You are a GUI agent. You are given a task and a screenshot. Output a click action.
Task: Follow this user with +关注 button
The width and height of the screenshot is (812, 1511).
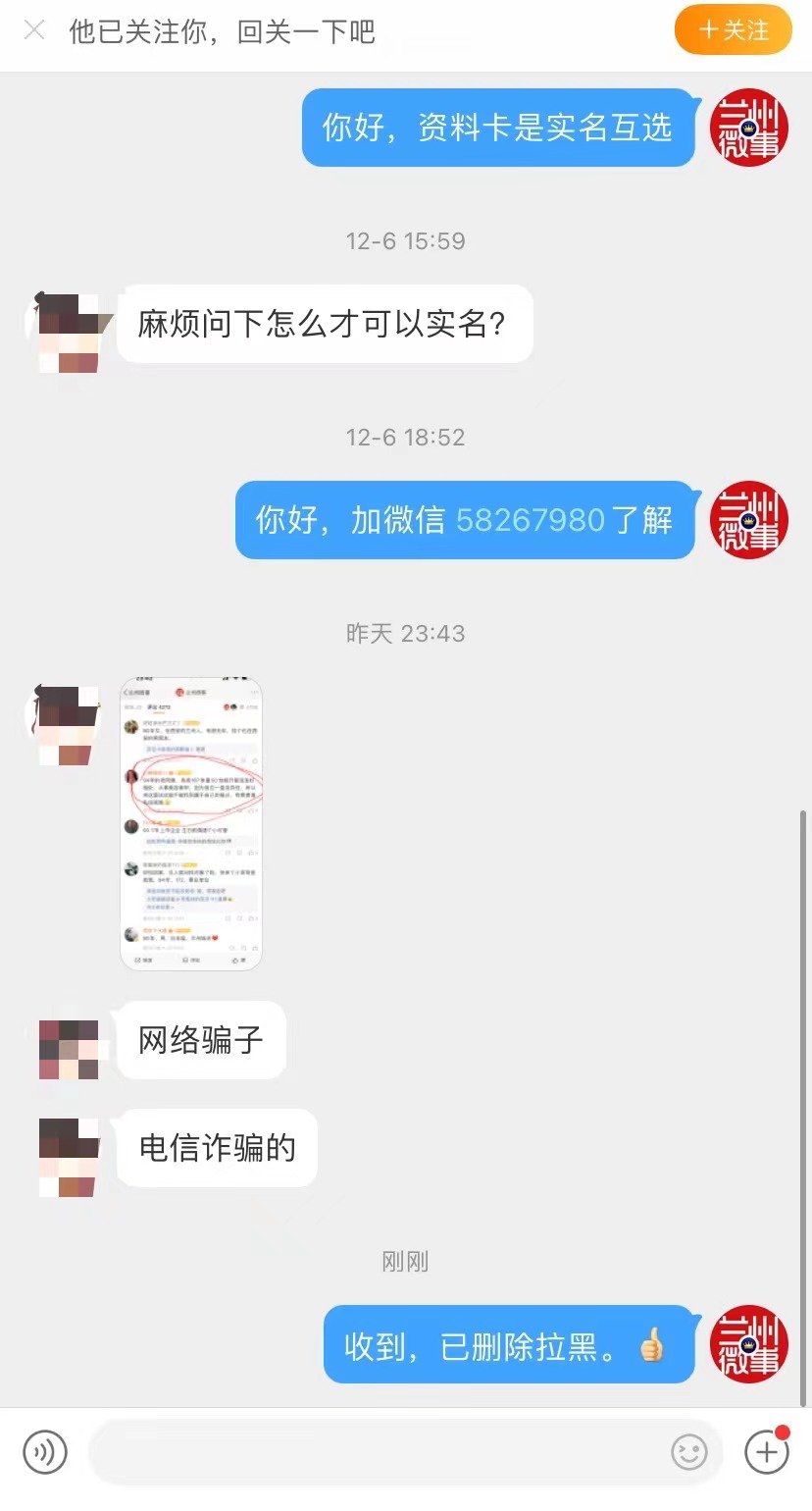pyautogui.click(x=733, y=30)
